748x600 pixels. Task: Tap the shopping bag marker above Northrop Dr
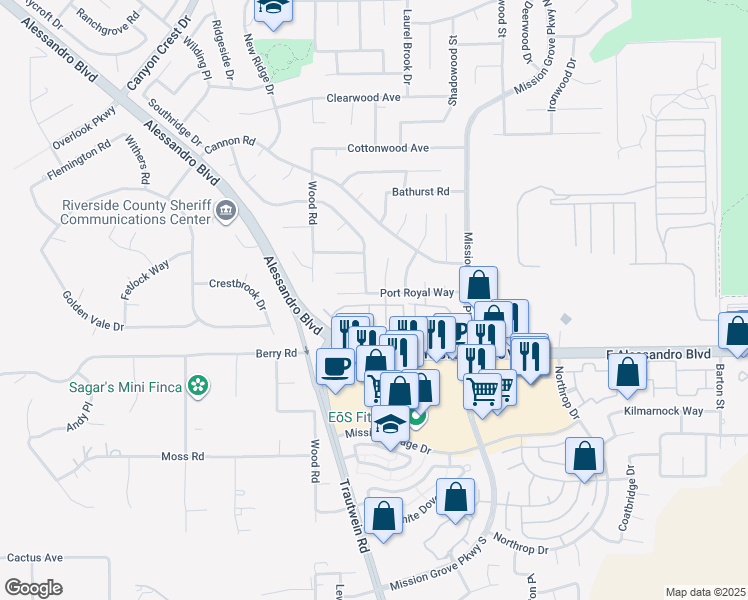(x=455, y=497)
